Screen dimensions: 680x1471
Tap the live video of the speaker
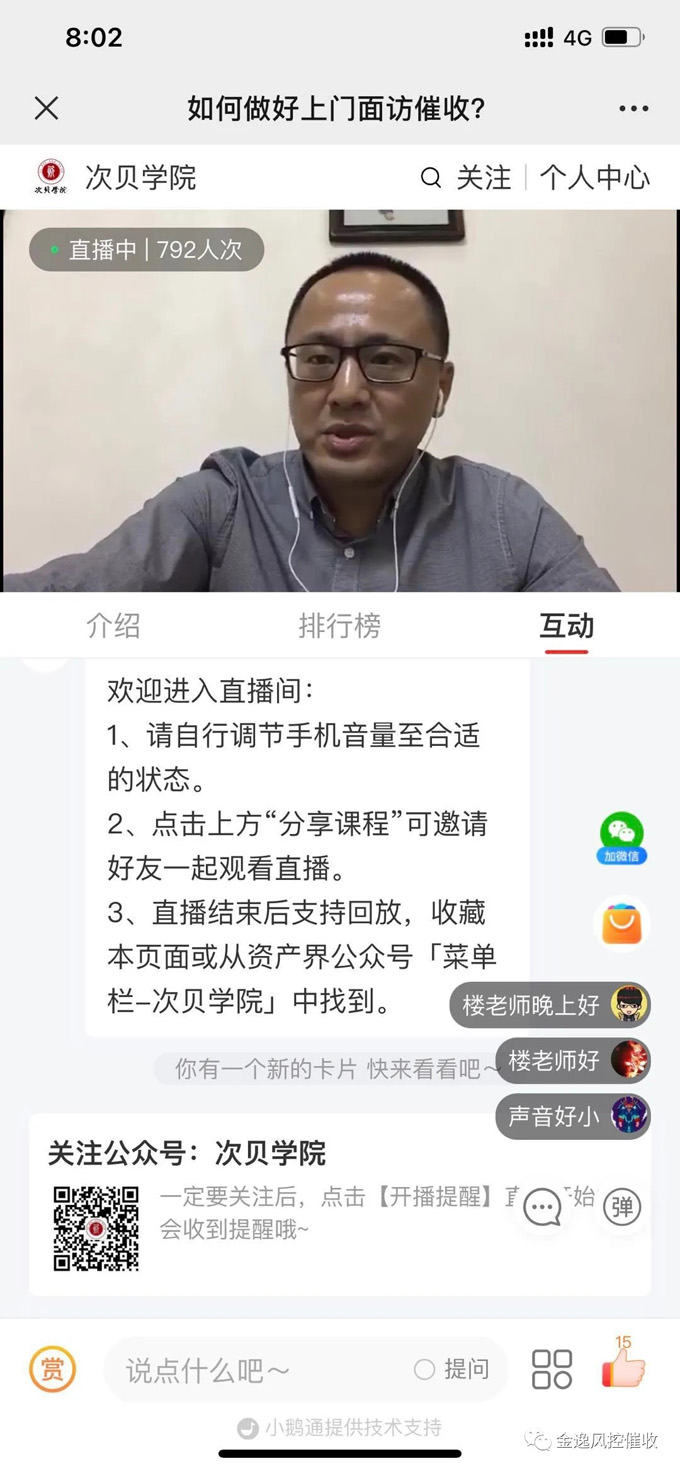[340, 400]
